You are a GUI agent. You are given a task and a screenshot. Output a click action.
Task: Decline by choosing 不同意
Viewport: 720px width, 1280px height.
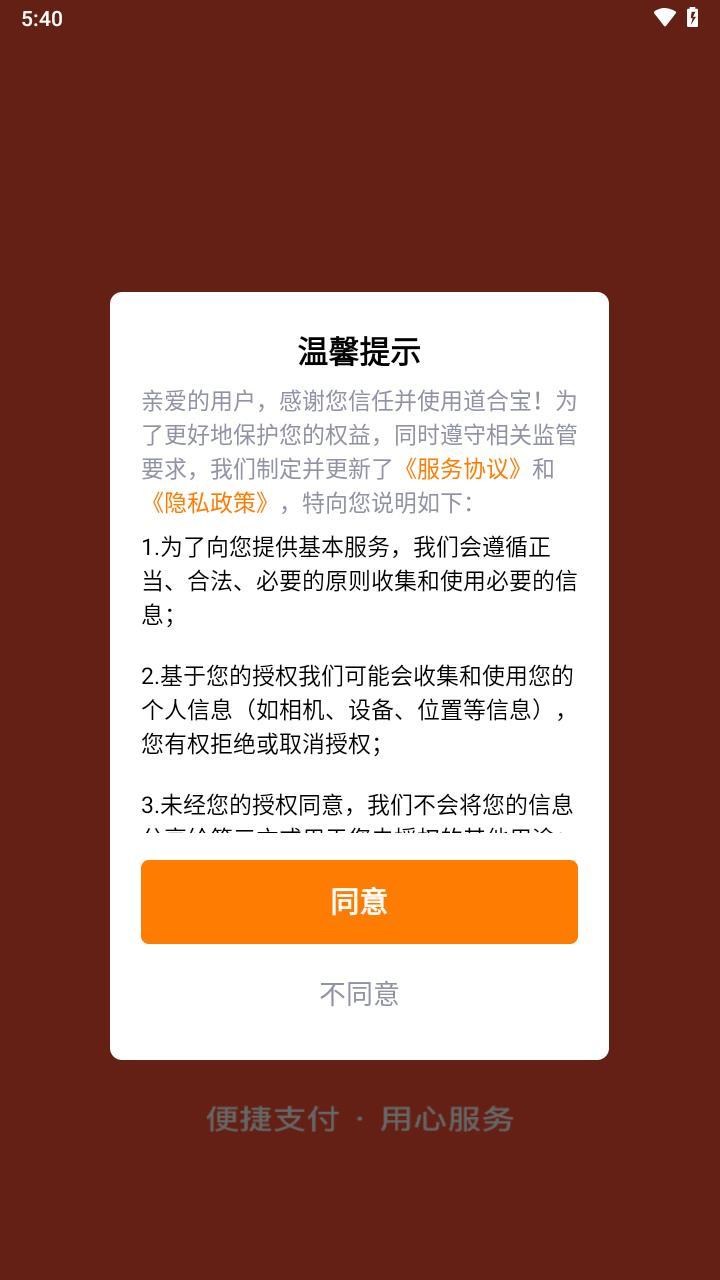pyautogui.click(x=359, y=993)
